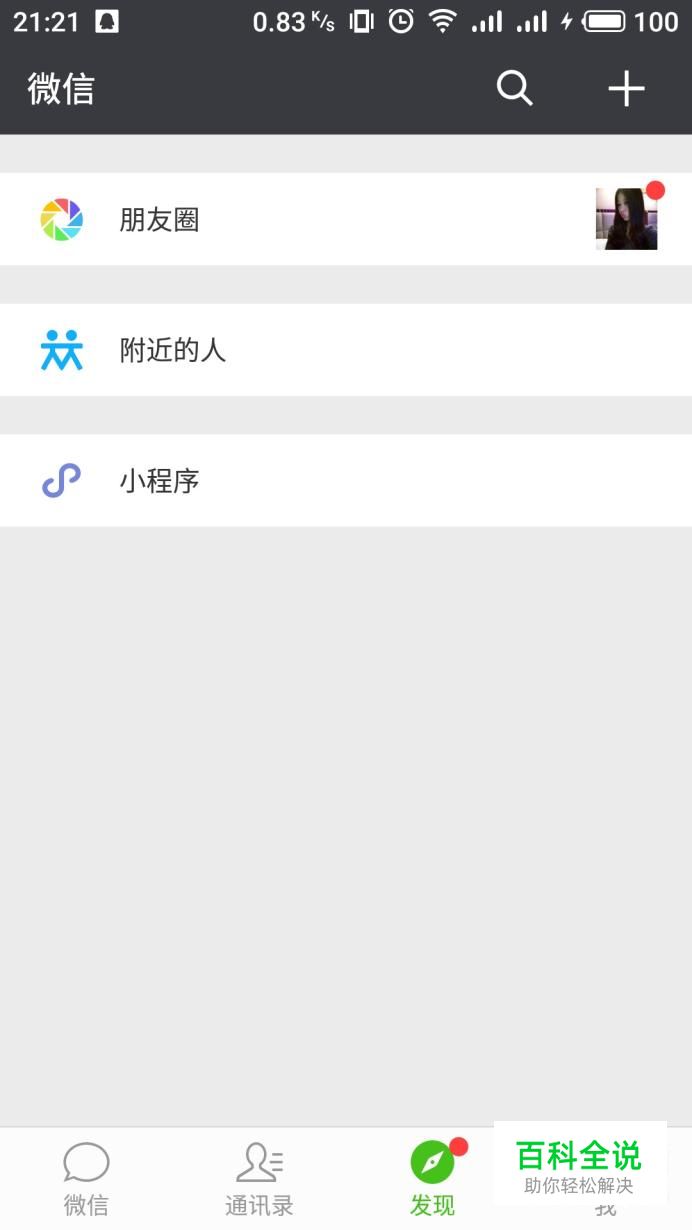Open the search icon in the top bar
Image resolution: width=692 pixels, height=1230 pixels.
point(514,89)
